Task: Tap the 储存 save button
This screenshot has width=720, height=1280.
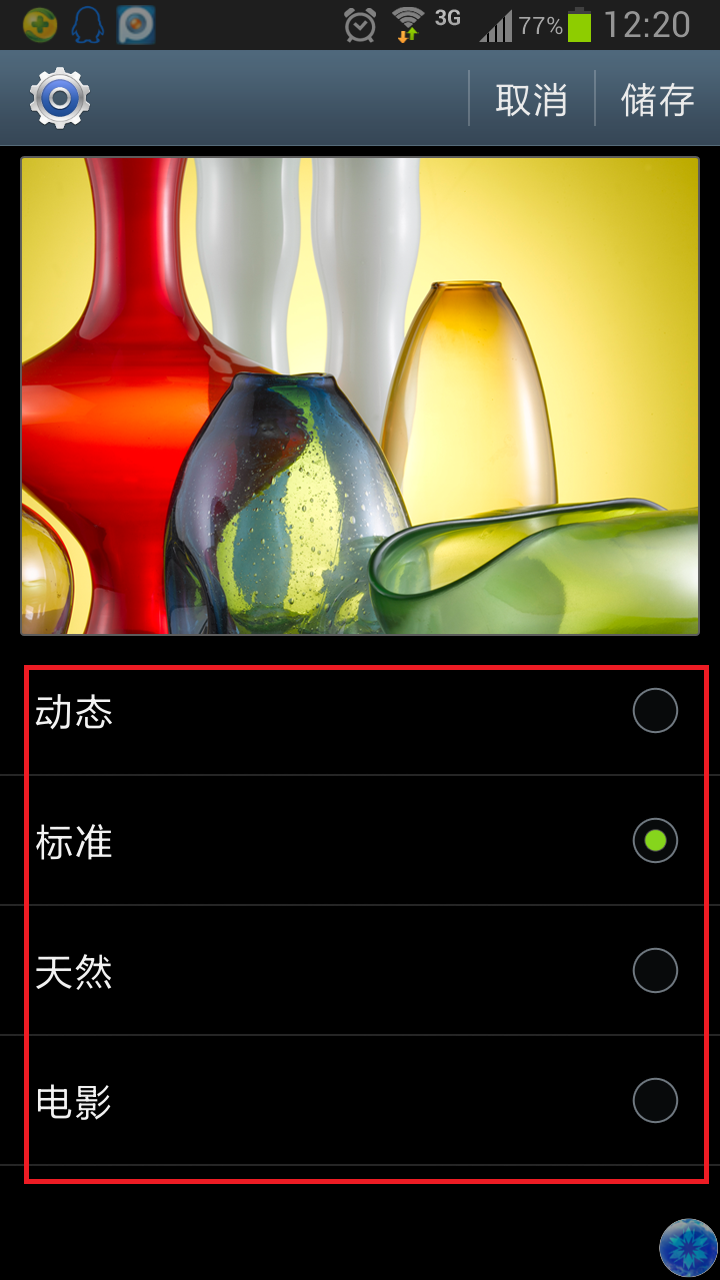Action: pos(656,99)
